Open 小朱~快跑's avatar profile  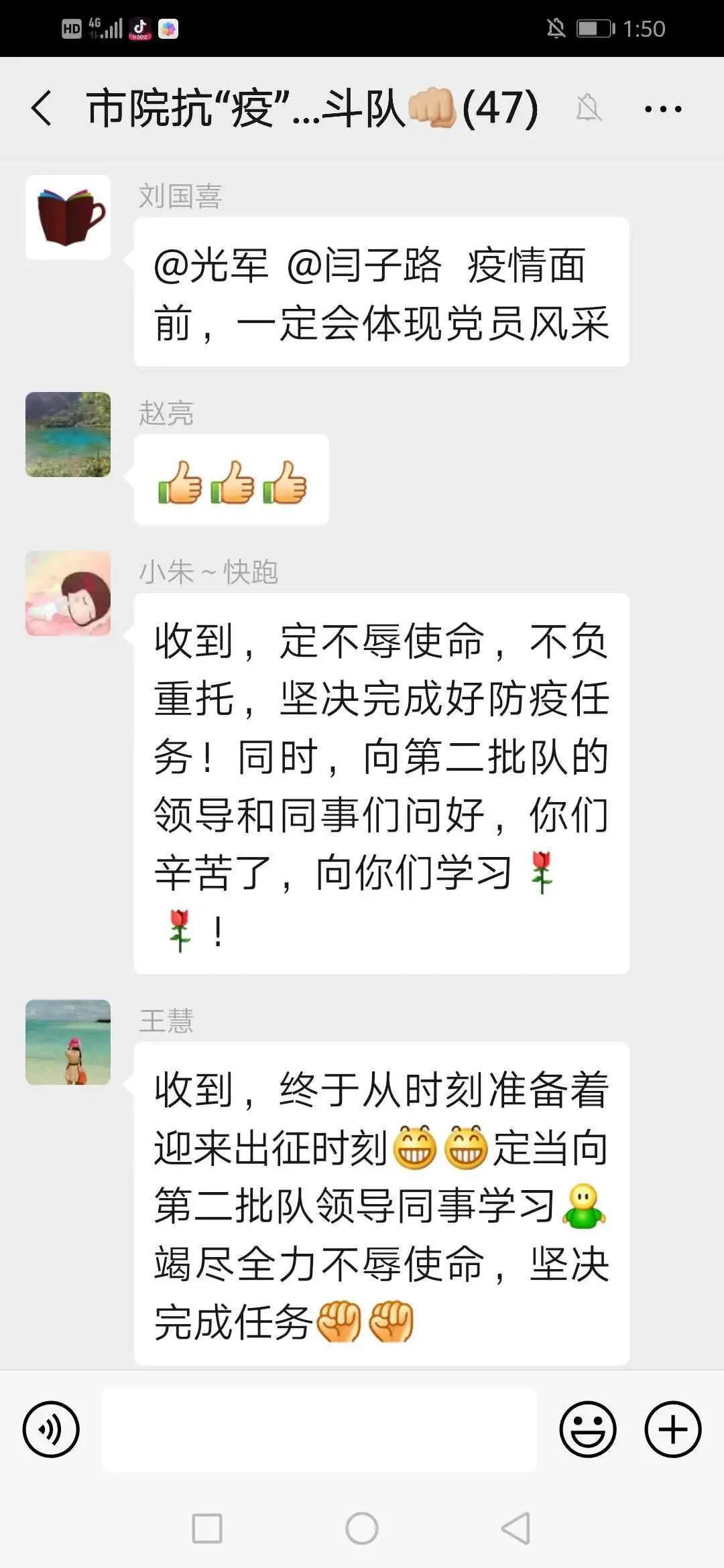68,593
